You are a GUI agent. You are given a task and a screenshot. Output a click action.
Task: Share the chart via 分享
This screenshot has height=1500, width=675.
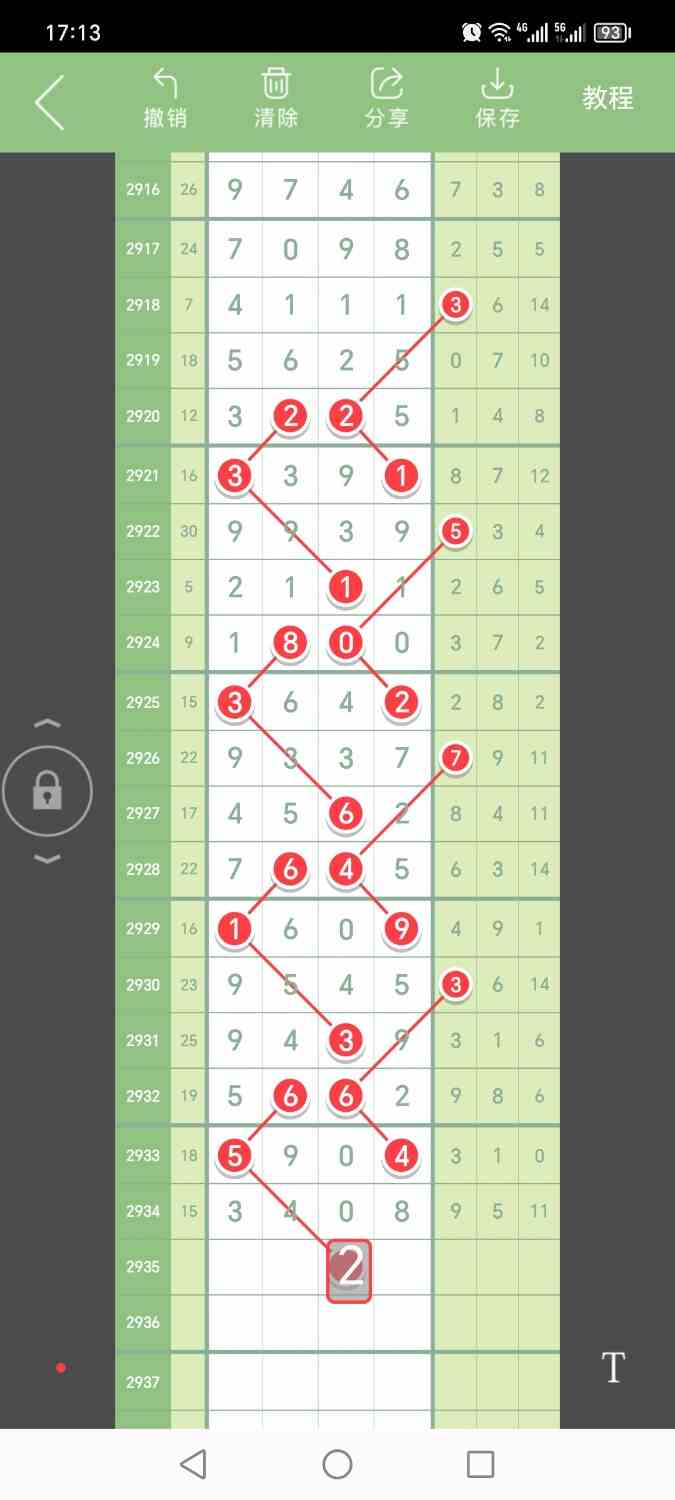(386, 98)
